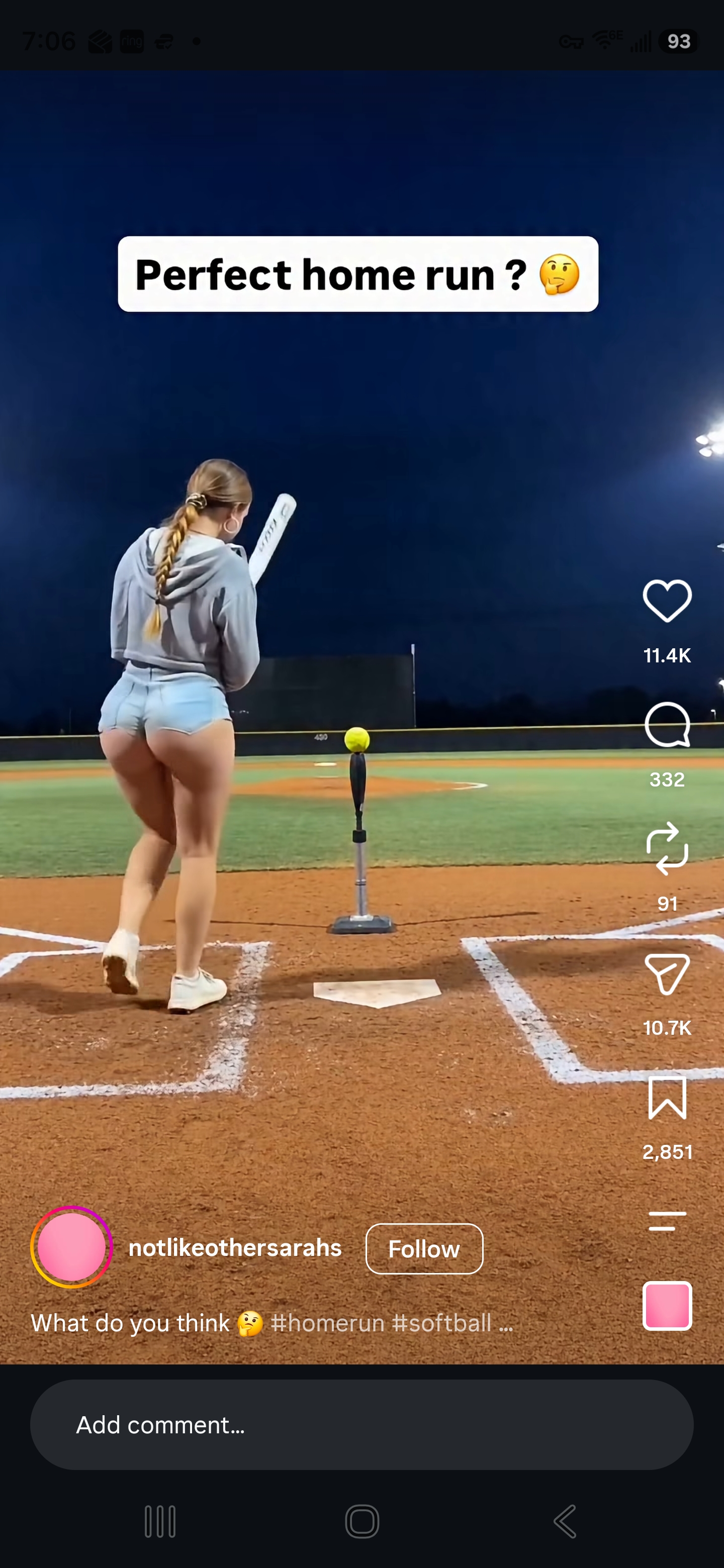Go back using system back button
Viewport: 724px width, 1568px height.
click(565, 1522)
